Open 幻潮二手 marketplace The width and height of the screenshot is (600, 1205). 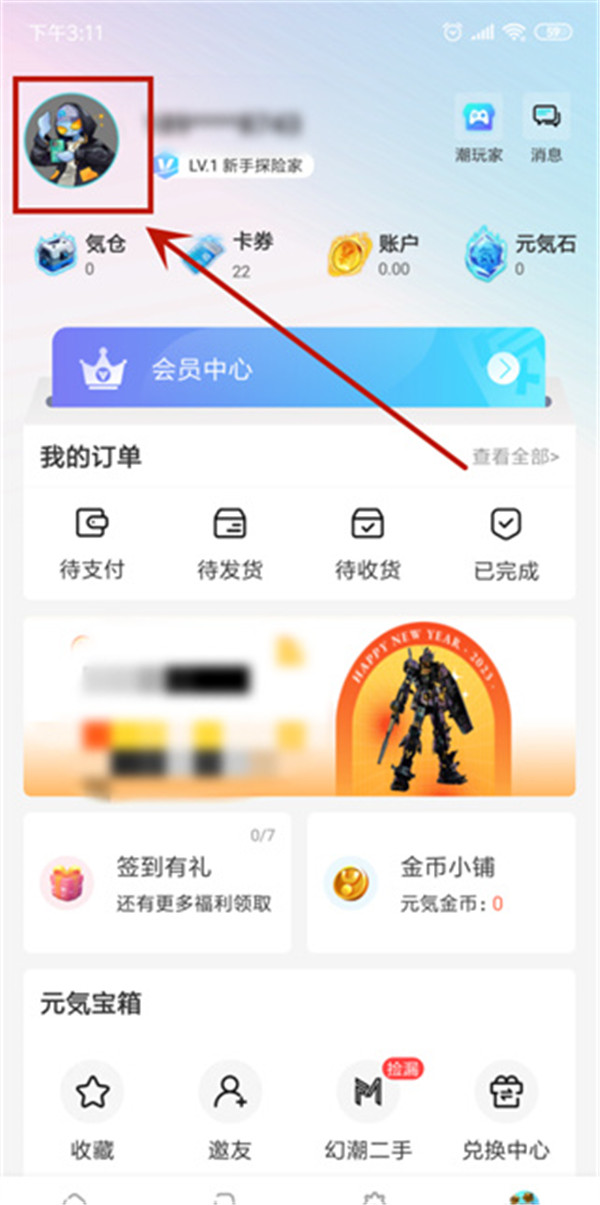tap(367, 1110)
